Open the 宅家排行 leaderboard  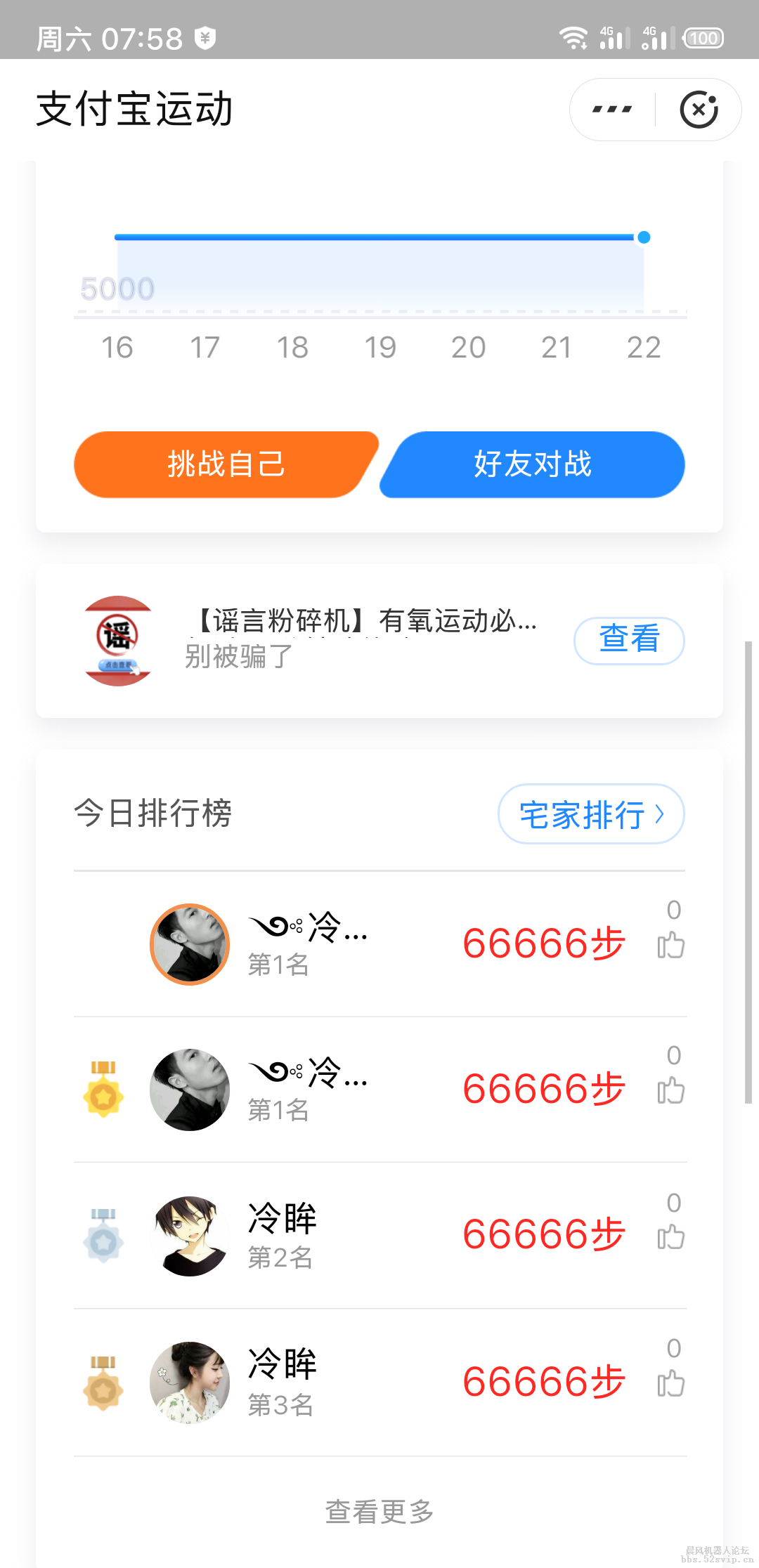coord(591,814)
